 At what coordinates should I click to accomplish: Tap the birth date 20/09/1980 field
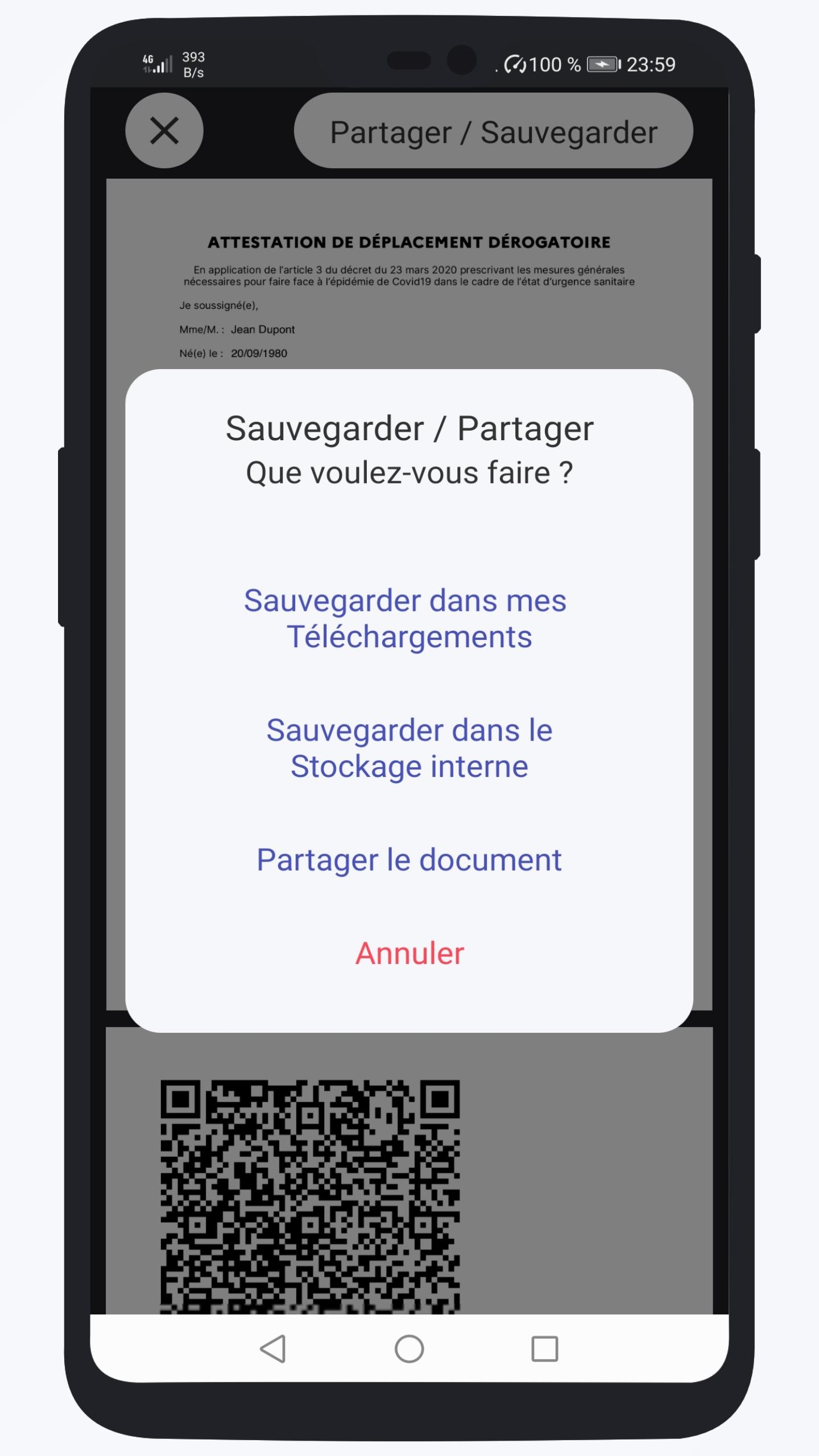pos(259,353)
